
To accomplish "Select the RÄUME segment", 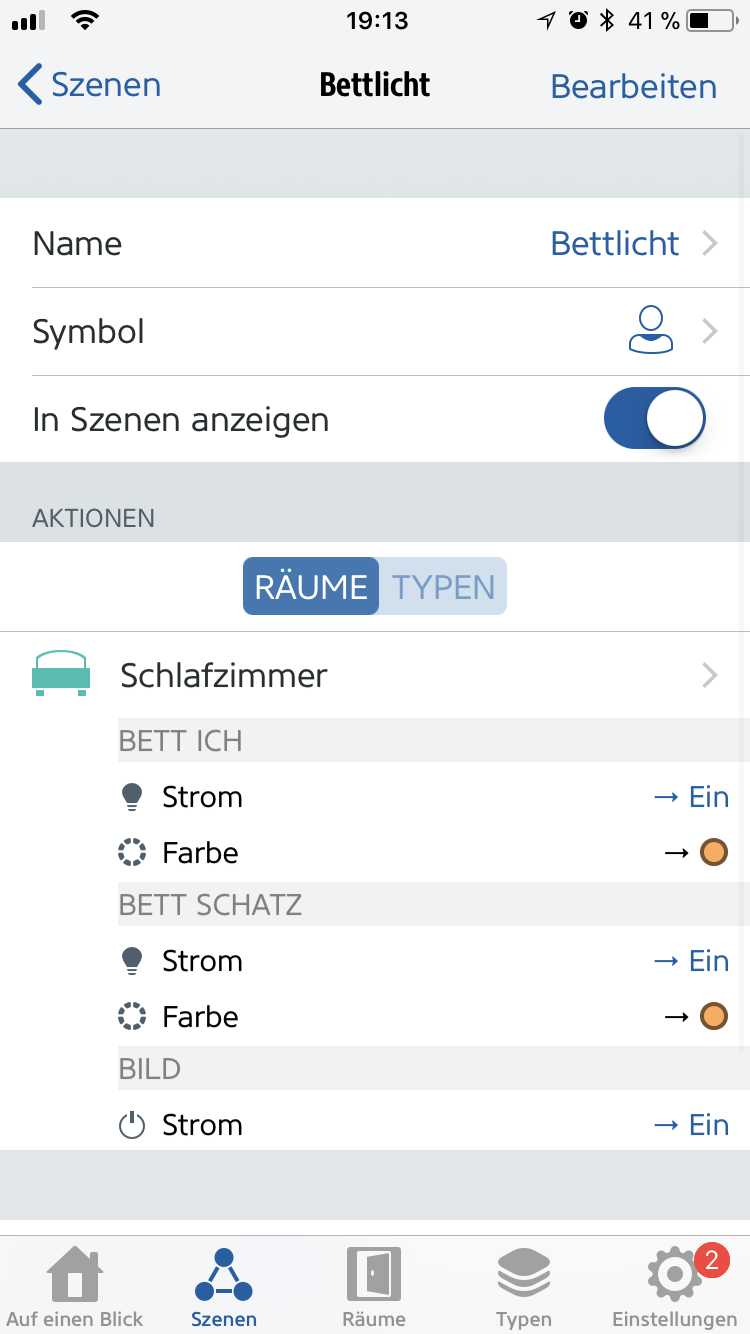I will (311, 586).
